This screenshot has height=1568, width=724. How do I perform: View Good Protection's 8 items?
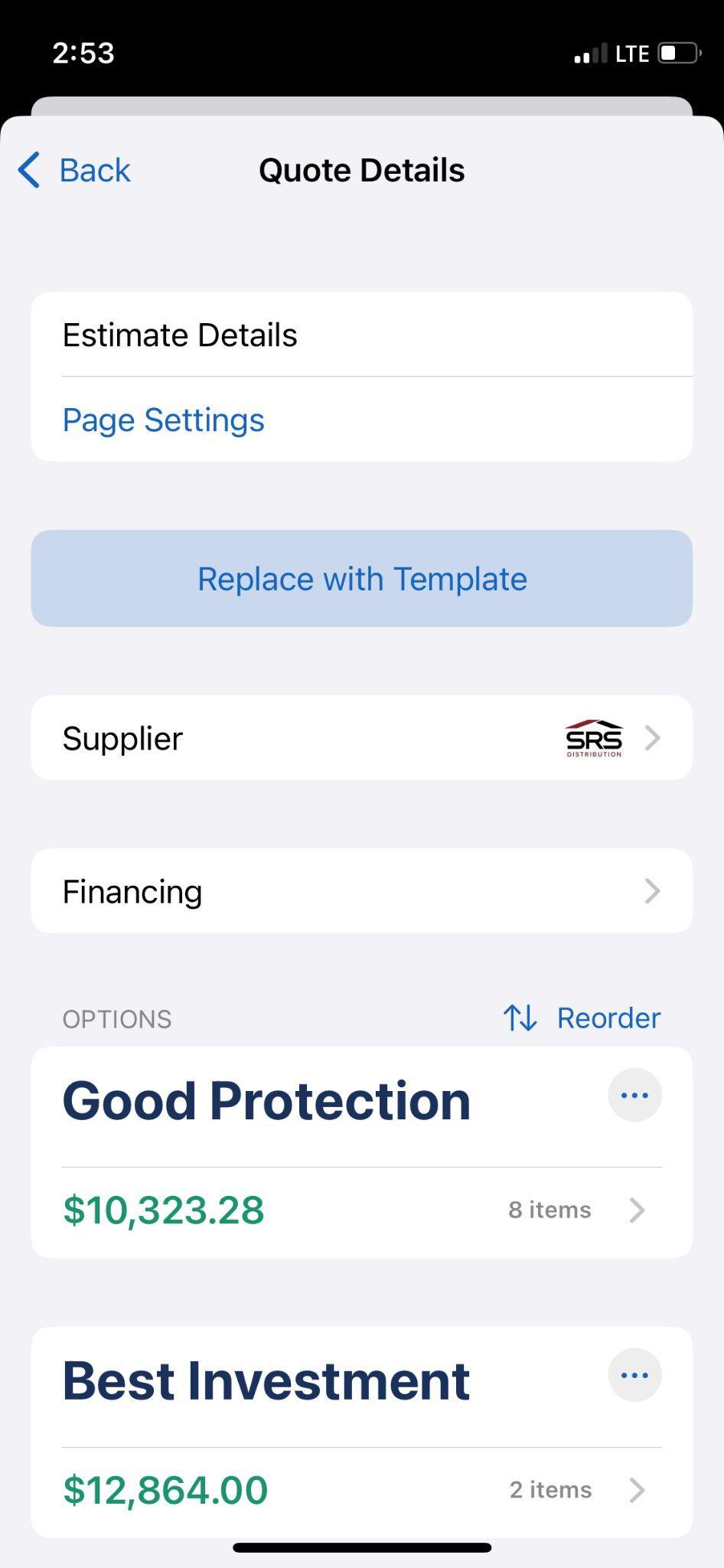coord(576,1210)
